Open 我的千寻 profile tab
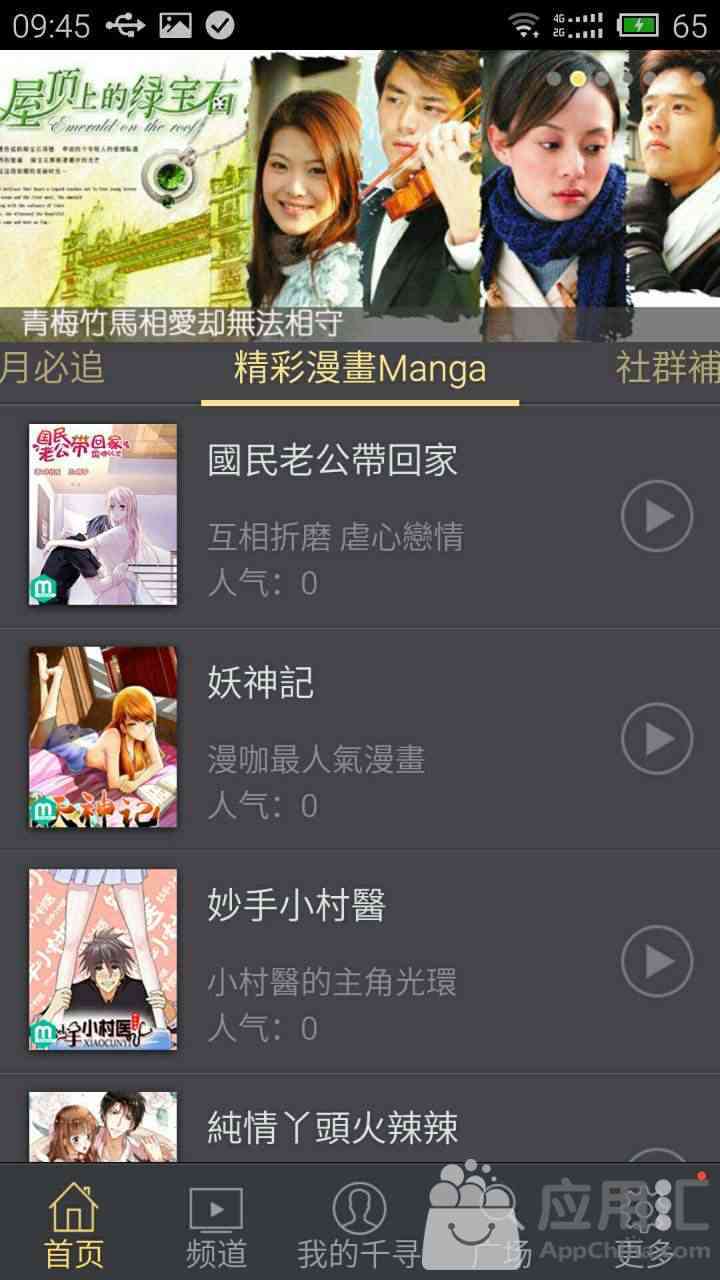This screenshot has width=720, height=1280. pyautogui.click(x=359, y=1225)
